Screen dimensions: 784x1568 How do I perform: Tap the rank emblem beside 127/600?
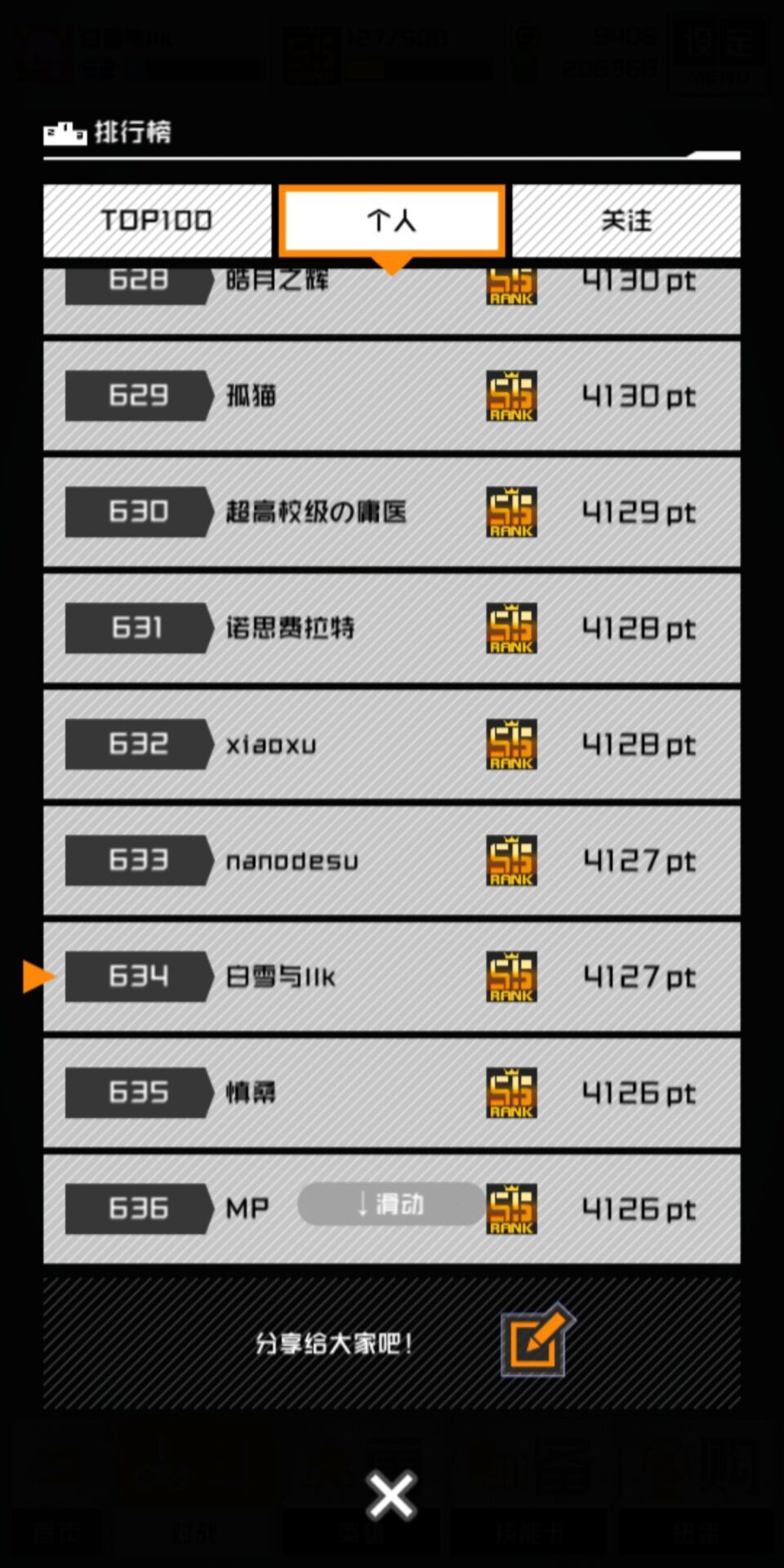click(310, 53)
